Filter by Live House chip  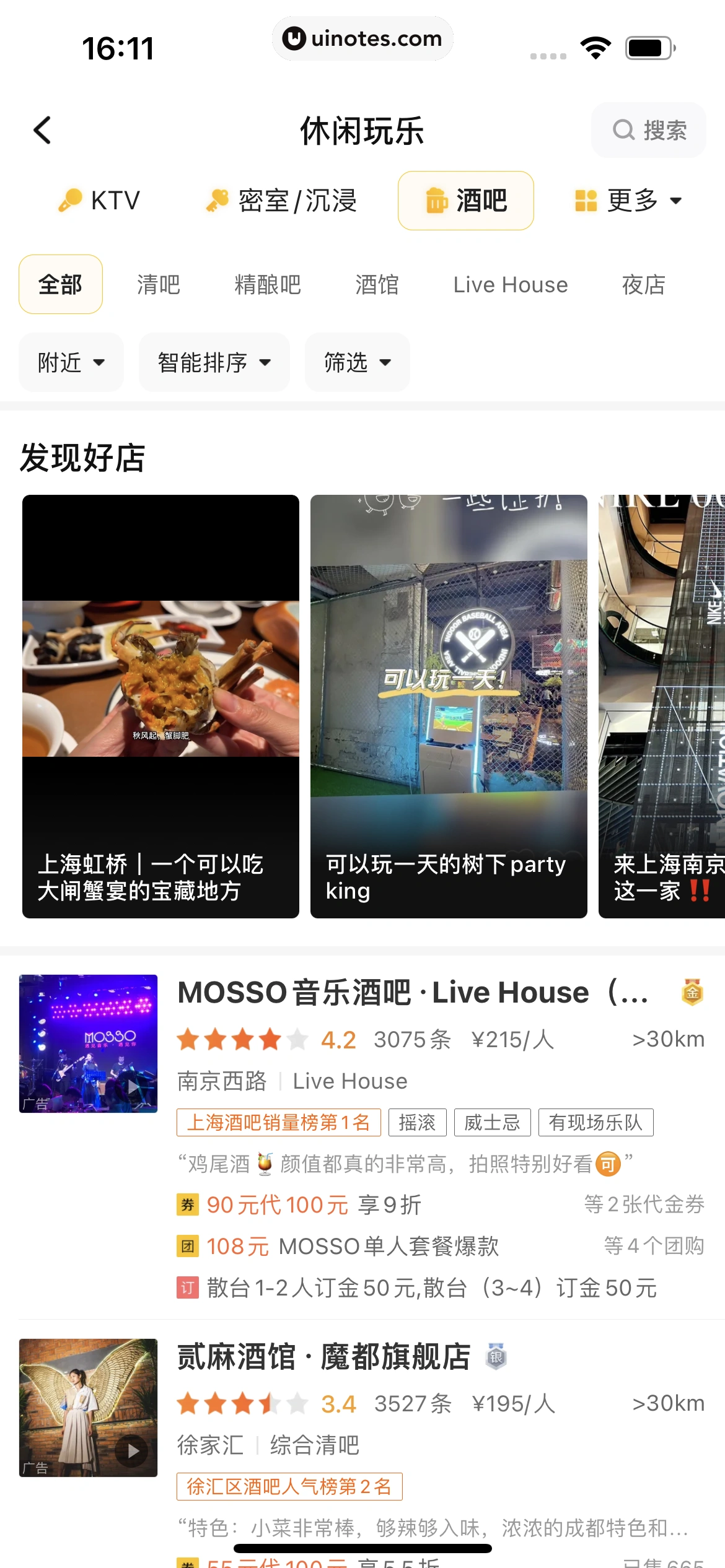tap(511, 285)
